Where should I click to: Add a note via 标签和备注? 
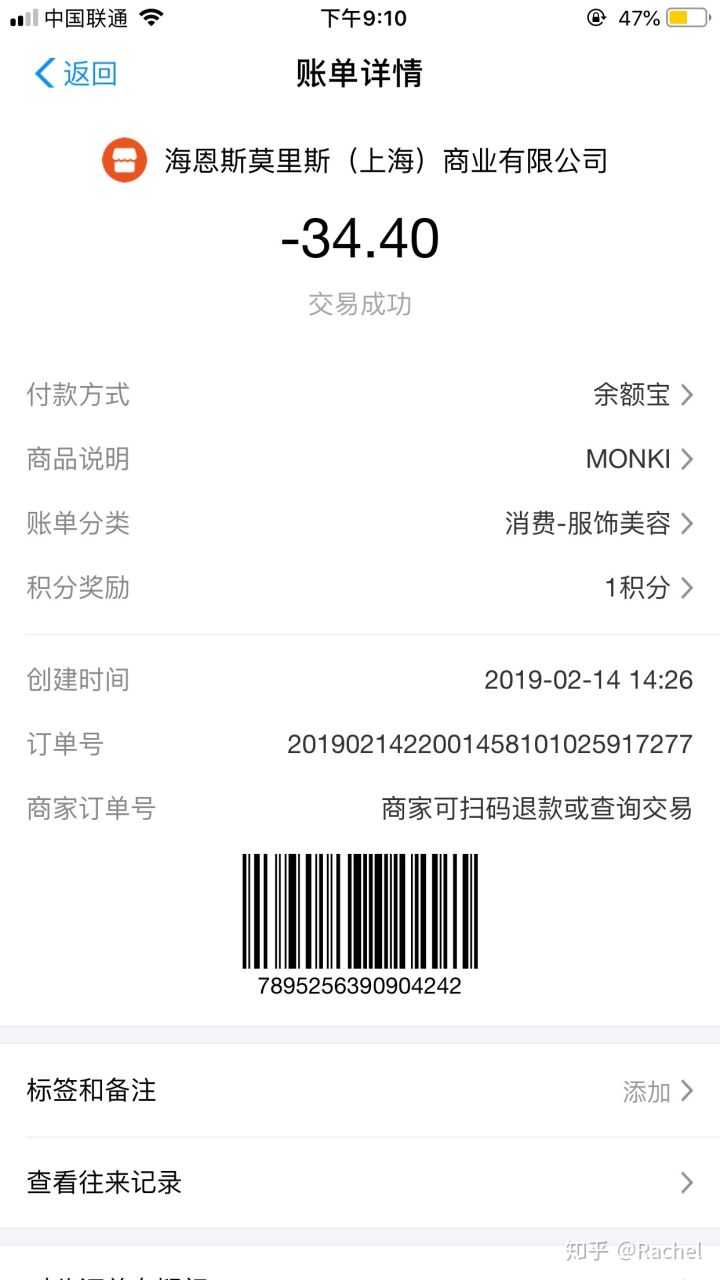coord(360,1091)
